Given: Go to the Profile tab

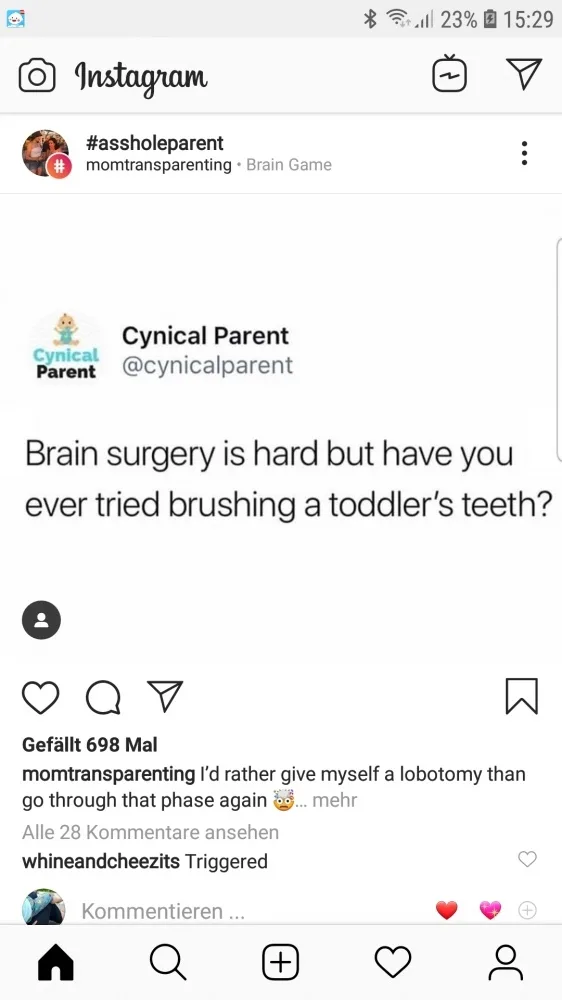Looking at the screenshot, I should click(x=505, y=962).
